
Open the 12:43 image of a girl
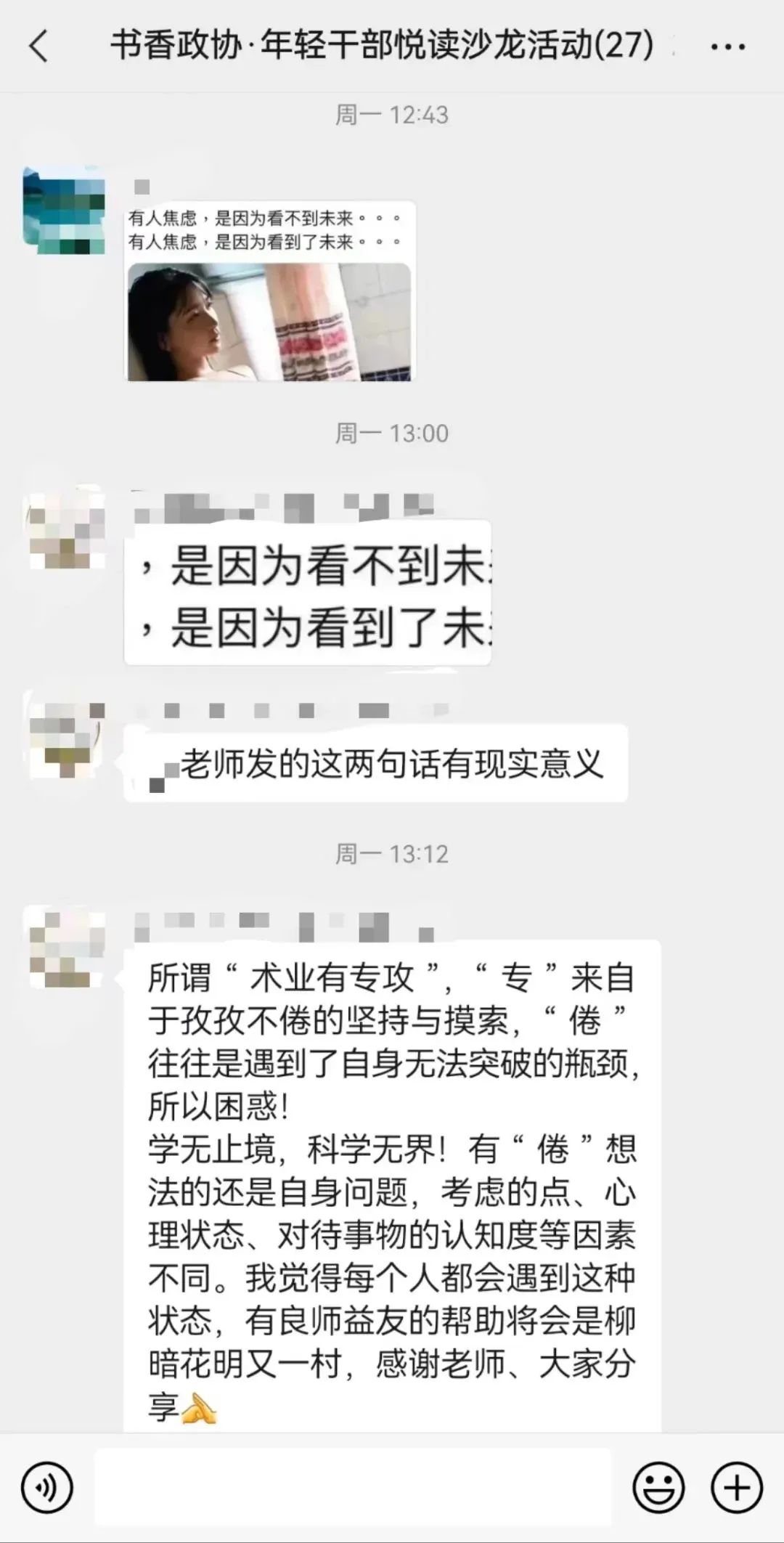click(269, 321)
